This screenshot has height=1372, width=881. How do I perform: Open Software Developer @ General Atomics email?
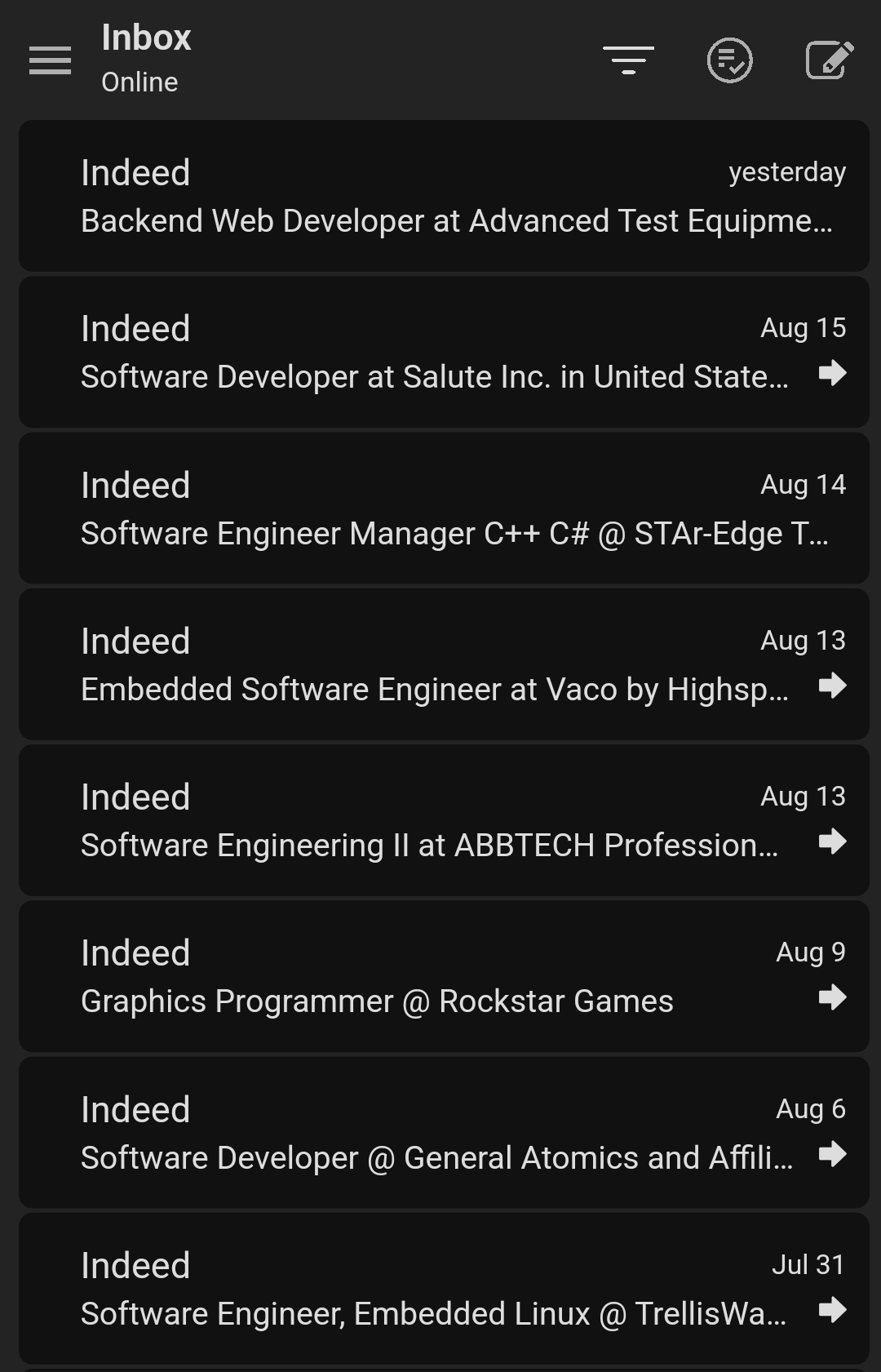pyautogui.click(x=444, y=1133)
